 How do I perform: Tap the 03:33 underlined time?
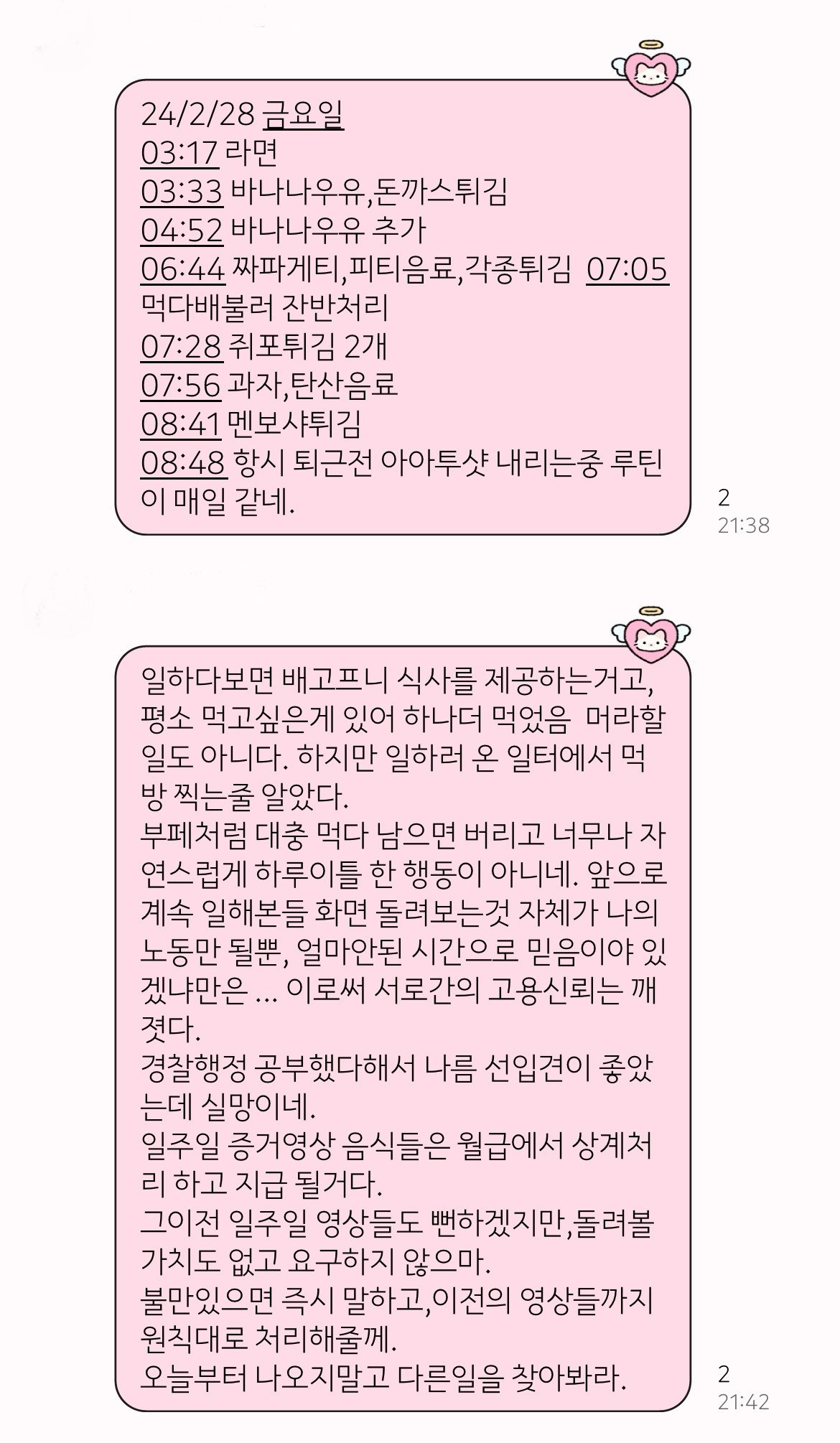[x=182, y=192]
